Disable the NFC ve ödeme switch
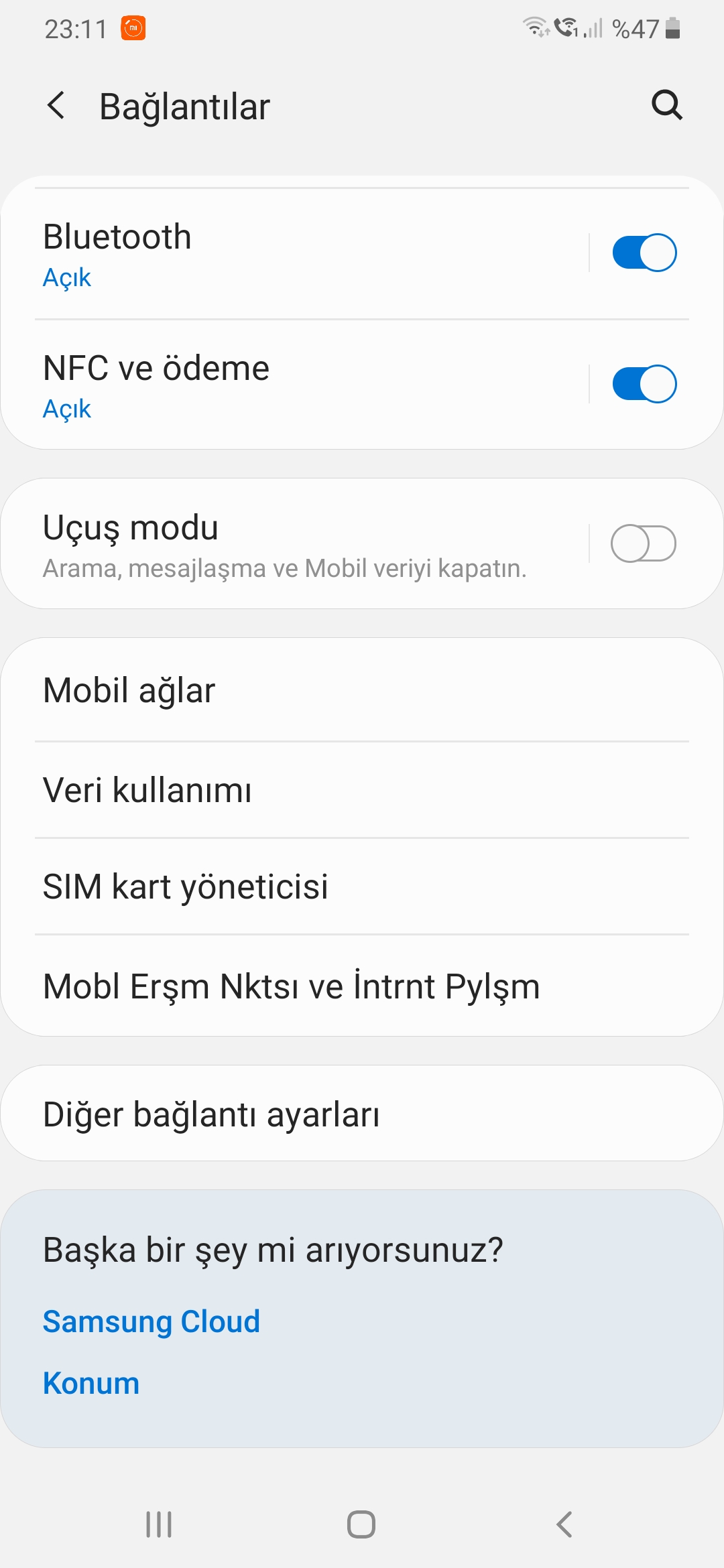 tap(644, 384)
